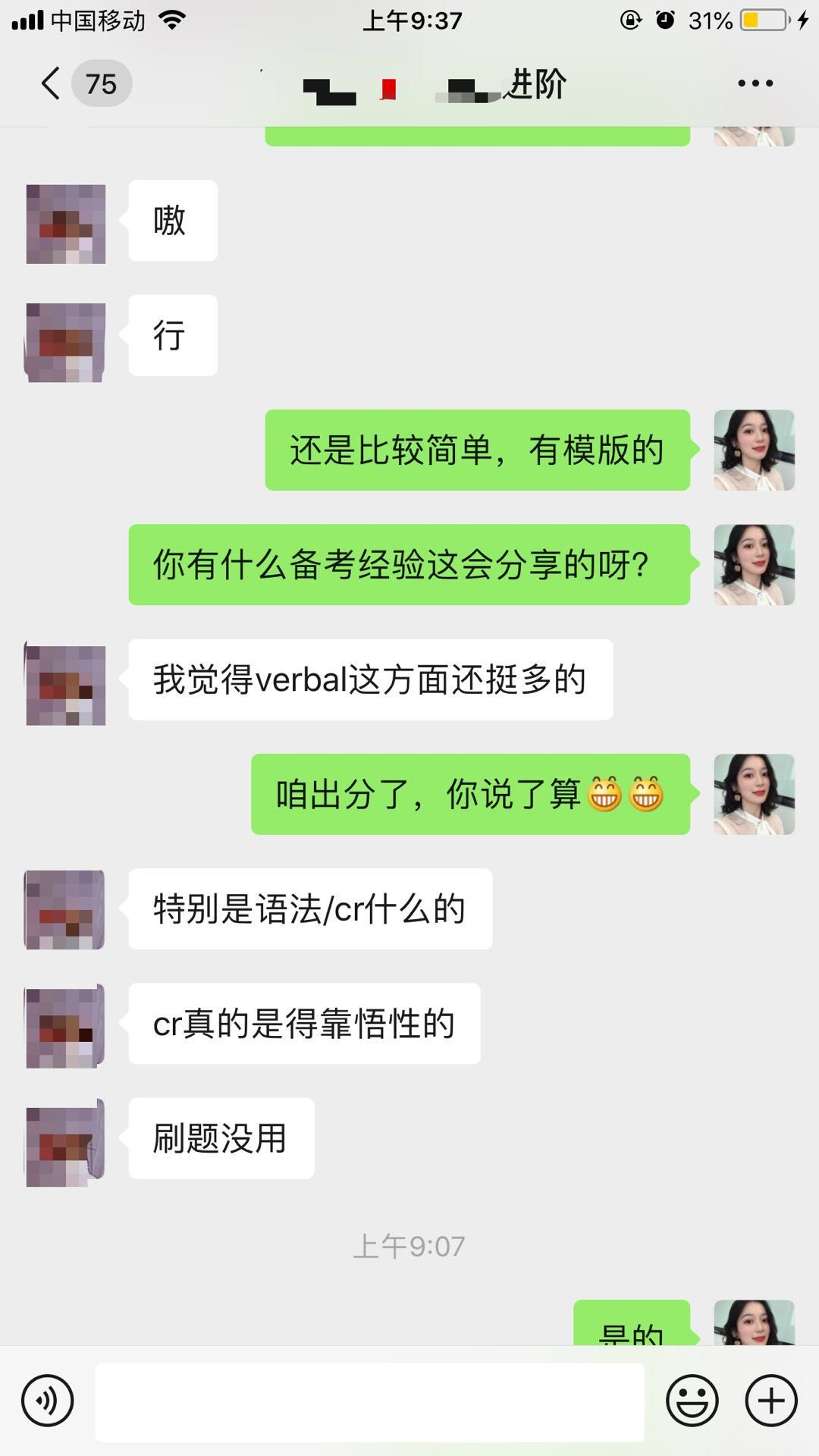
Task: Open the plus attachments menu
Action: [x=771, y=1401]
